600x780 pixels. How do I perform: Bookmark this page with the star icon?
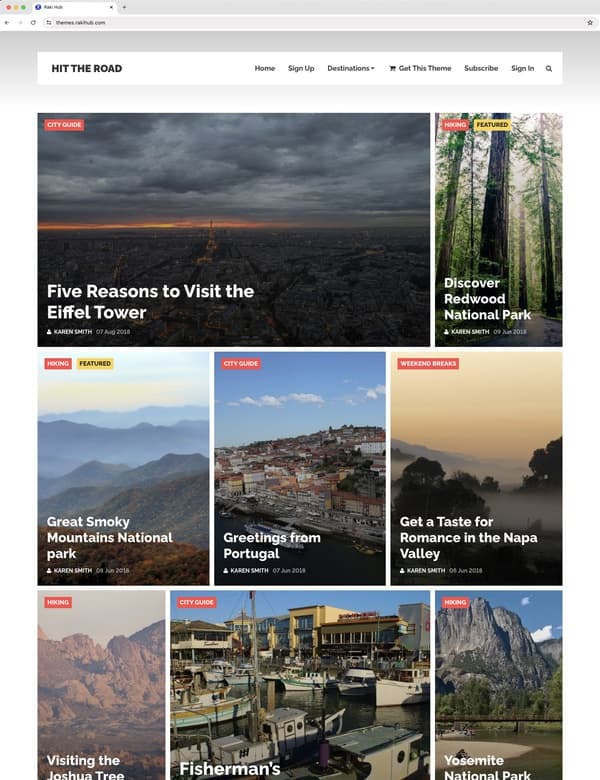(x=589, y=21)
